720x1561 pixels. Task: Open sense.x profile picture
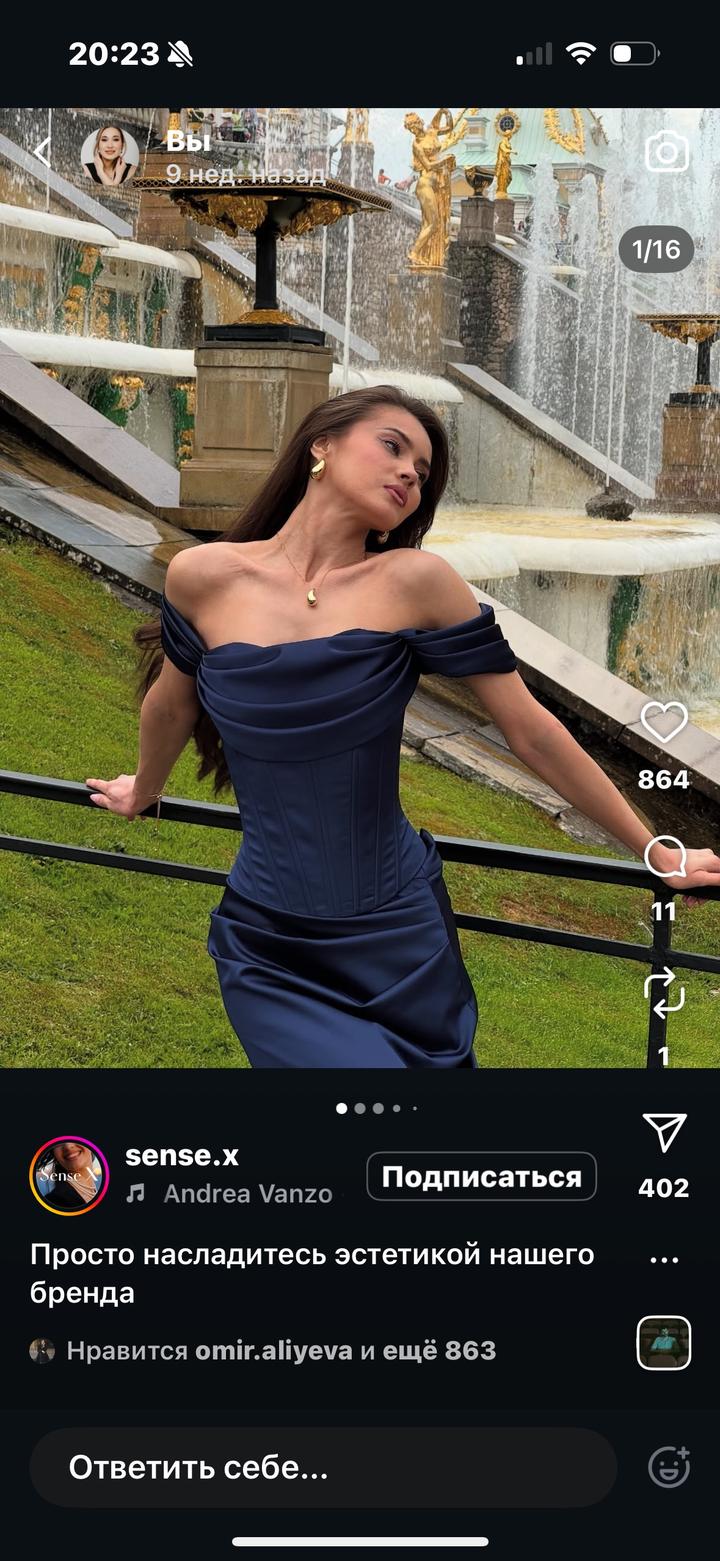coord(69,1176)
